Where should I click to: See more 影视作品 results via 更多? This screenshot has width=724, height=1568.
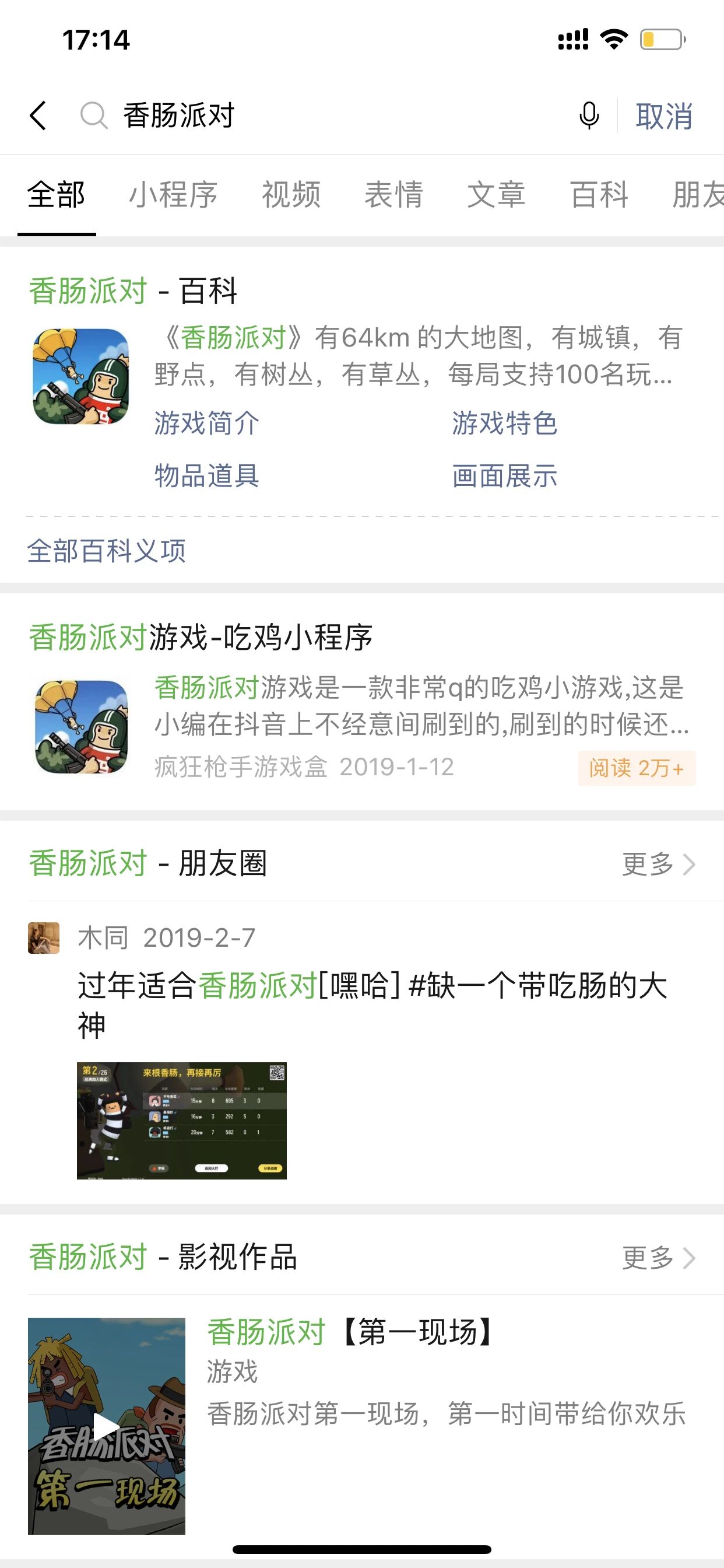click(x=658, y=1258)
